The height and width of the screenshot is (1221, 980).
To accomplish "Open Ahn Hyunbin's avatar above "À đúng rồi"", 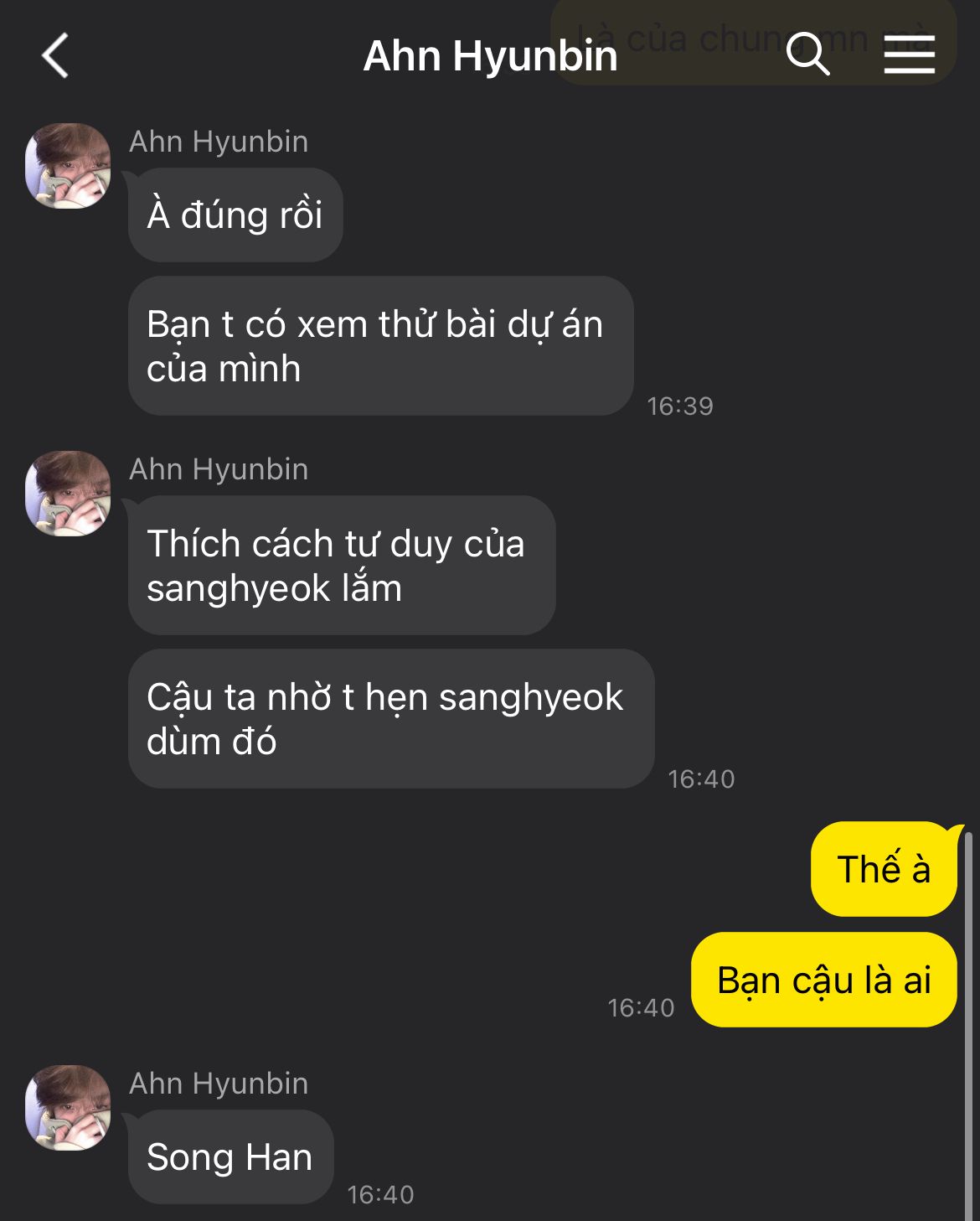I will coord(68,166).
